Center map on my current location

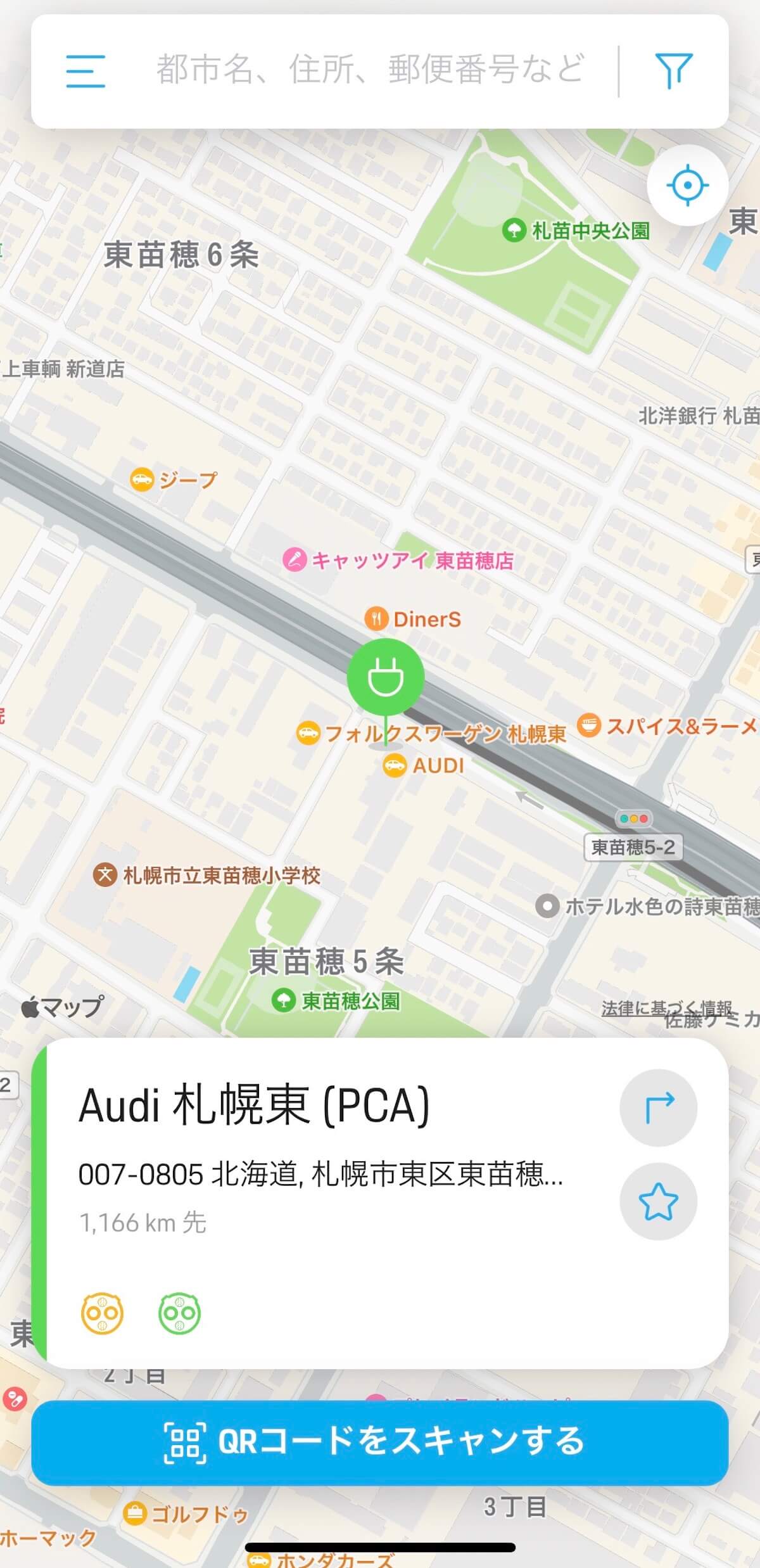point(687,186)
